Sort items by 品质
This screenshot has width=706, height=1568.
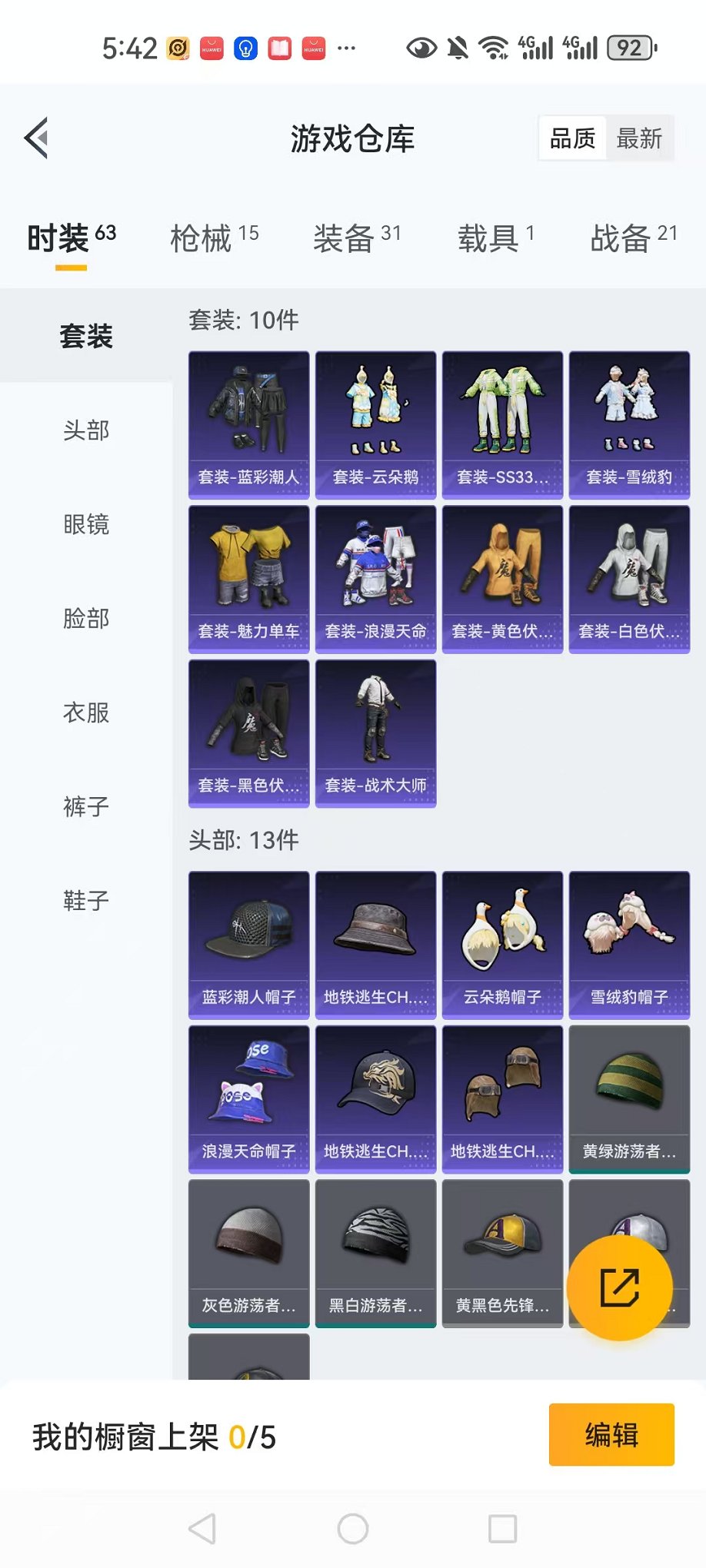point(573,138)
